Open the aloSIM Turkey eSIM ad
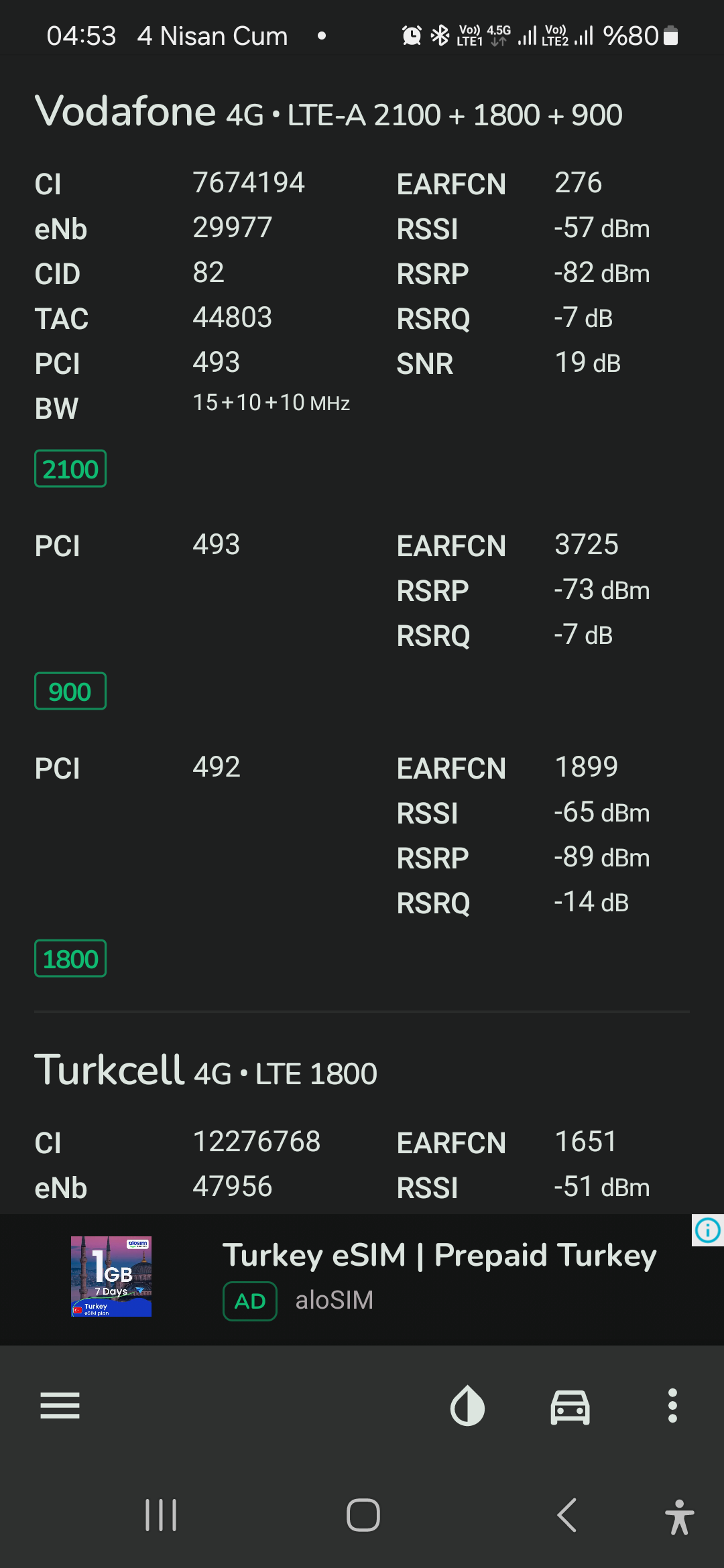 (x=362, y=1279)
